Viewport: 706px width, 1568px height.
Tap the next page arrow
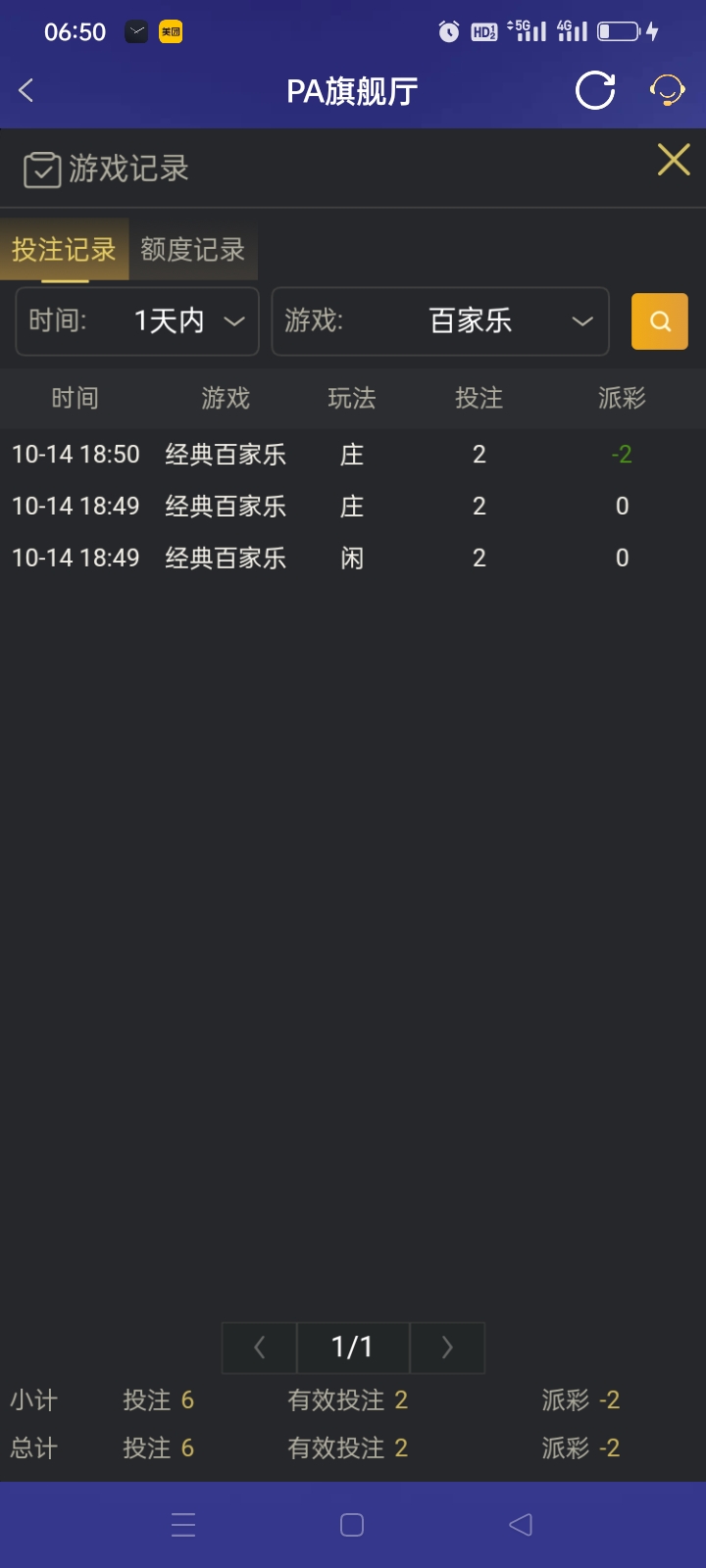point(447,1347)
